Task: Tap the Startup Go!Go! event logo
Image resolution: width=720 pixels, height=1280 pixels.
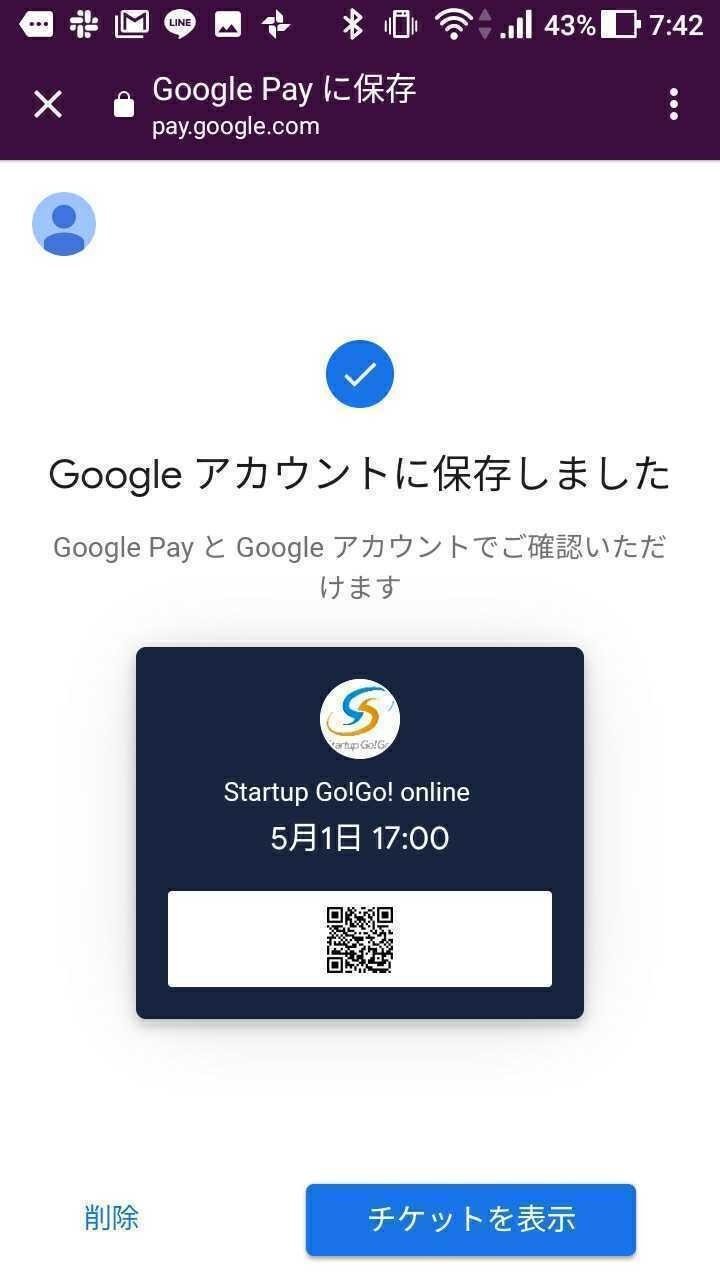Action: pyautogui.click(x=360, y=718)
